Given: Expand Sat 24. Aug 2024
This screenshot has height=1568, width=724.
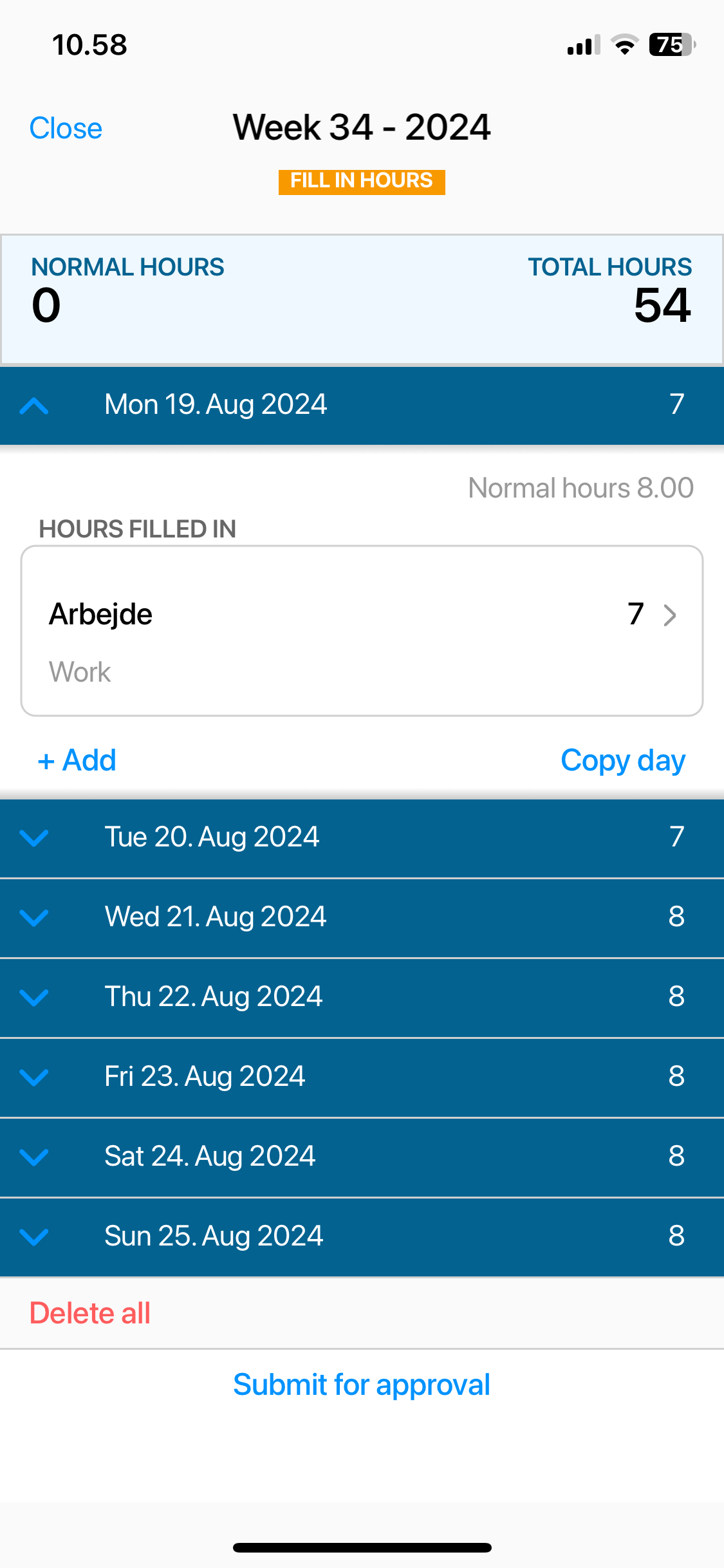Looking at the screenshot, I should 362,1157.
